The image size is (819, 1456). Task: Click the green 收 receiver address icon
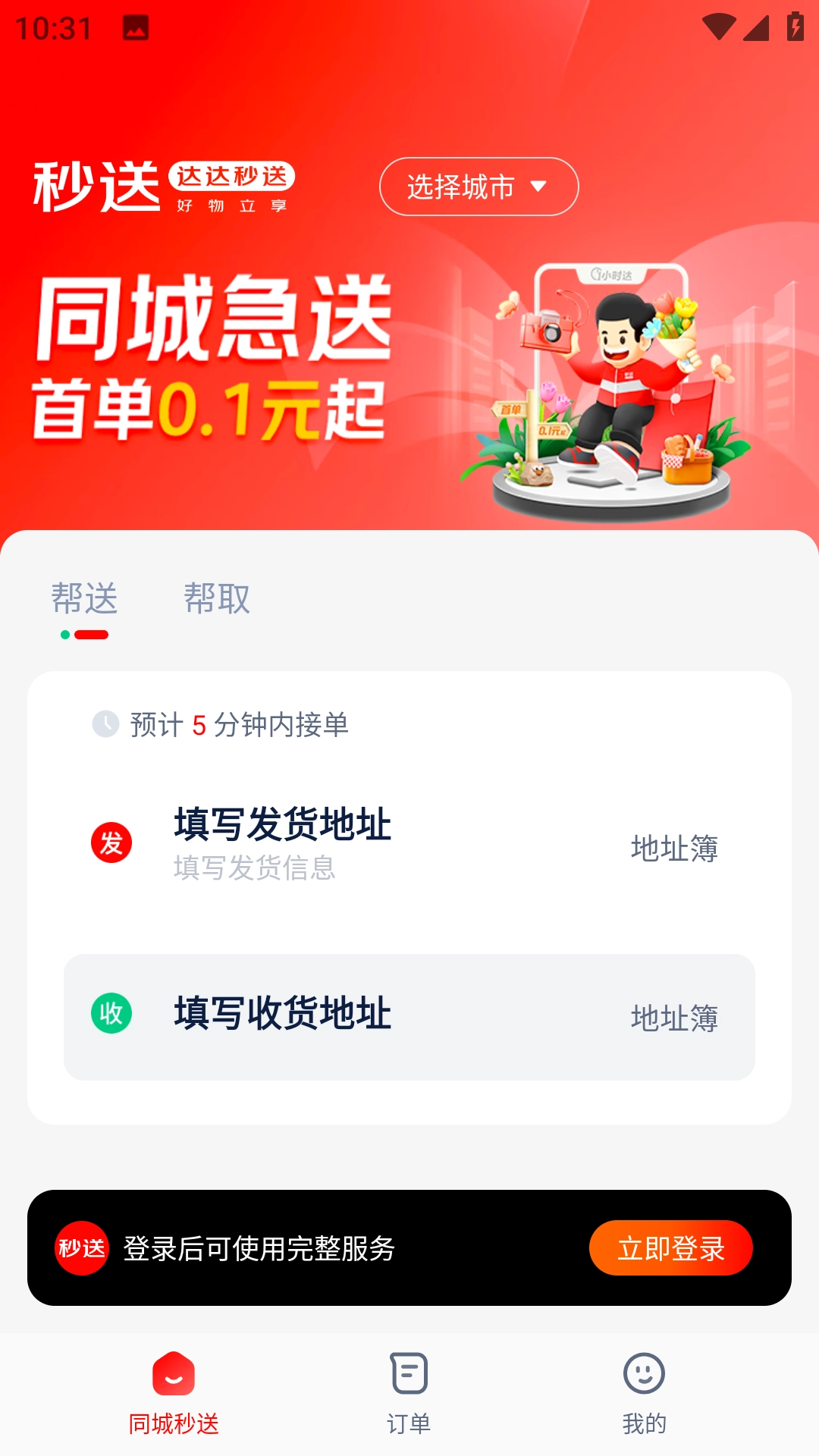(112, 1013)
